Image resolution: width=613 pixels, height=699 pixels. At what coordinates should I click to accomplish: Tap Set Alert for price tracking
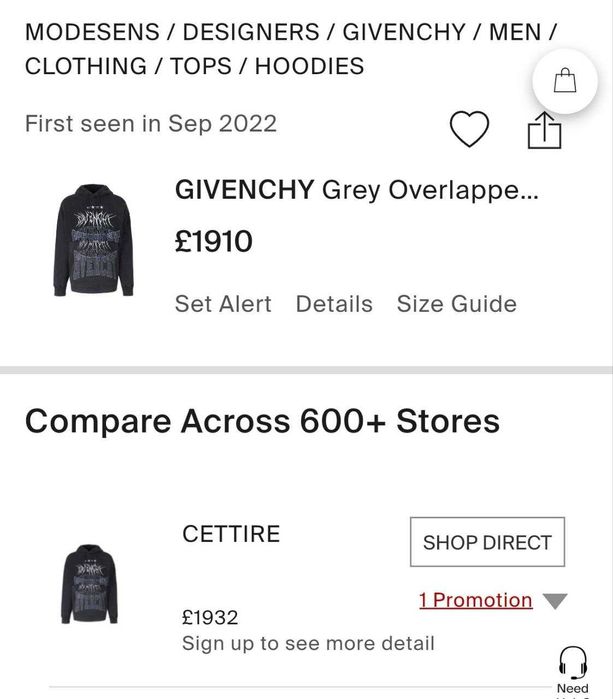click(223, 304)
